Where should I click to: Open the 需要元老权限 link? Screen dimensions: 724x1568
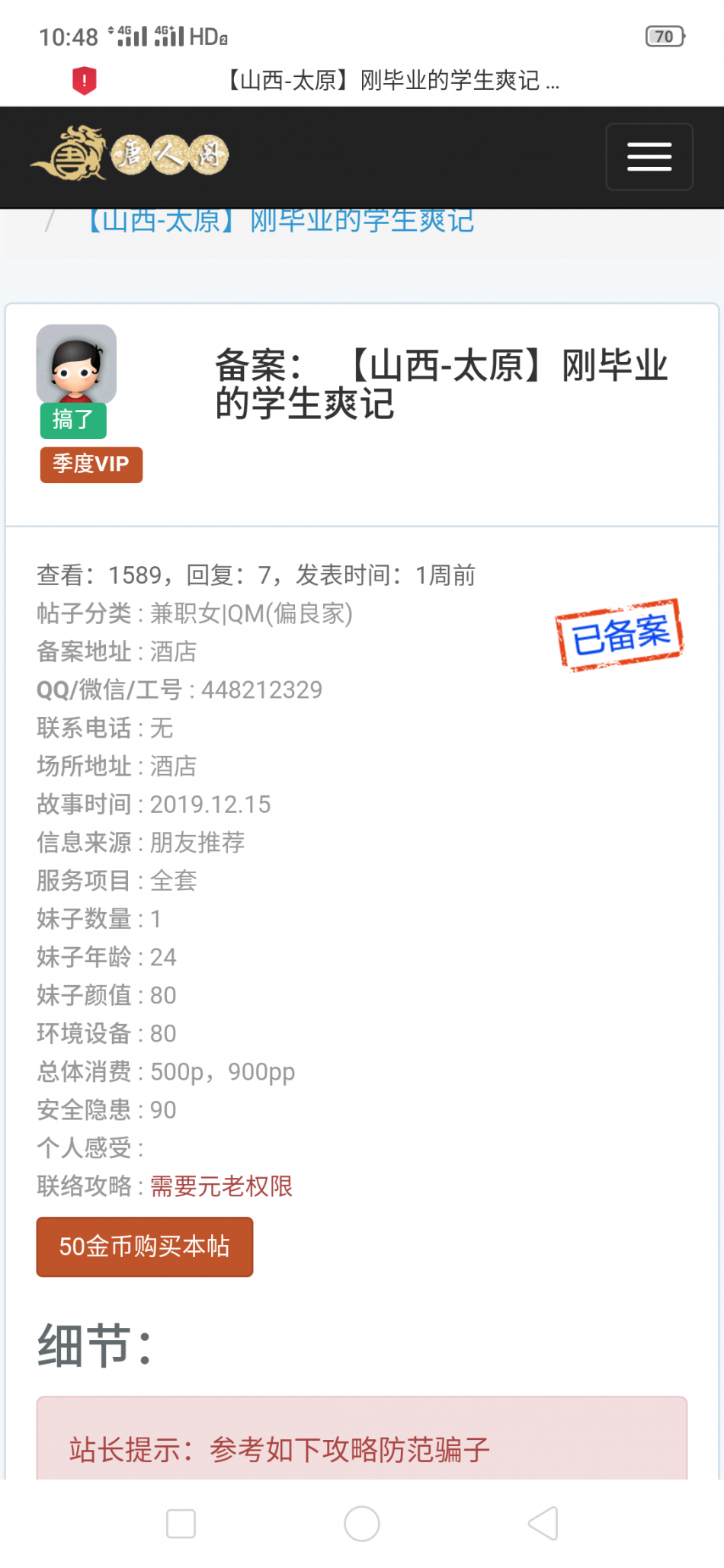click(x=221, y=1186)
